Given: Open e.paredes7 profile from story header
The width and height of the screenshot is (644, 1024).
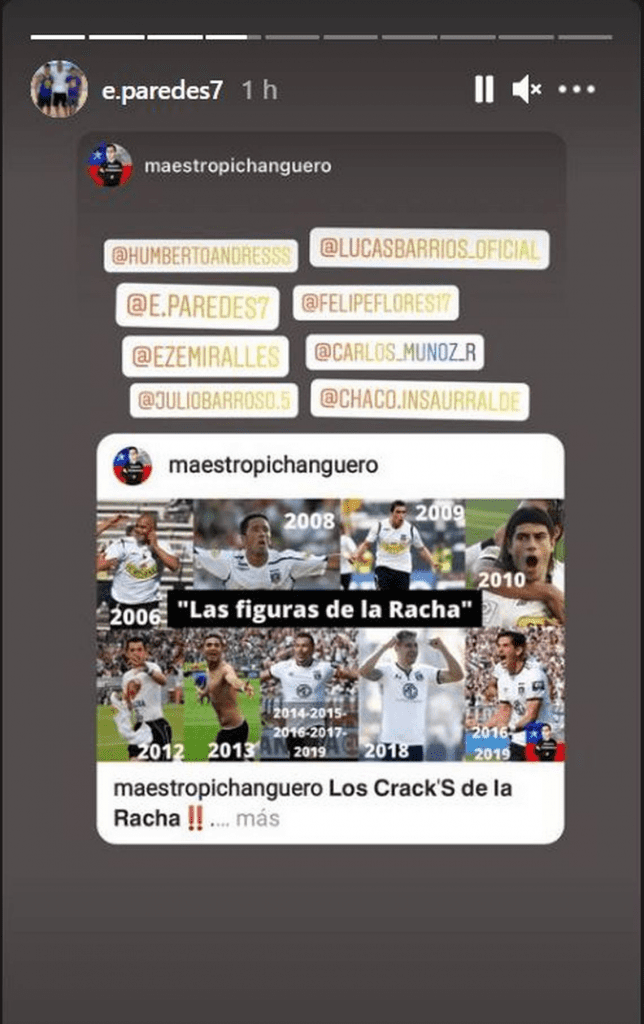Looking at the screenshot, I should (161, 90).
